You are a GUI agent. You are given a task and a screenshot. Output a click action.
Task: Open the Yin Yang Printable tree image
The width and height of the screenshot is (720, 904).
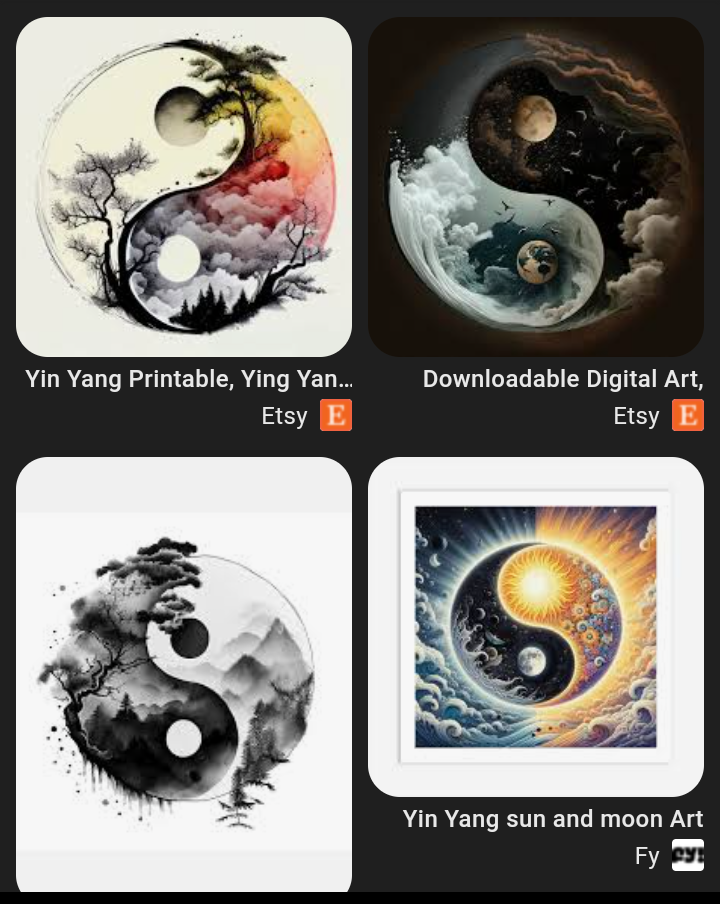(184, 187)
